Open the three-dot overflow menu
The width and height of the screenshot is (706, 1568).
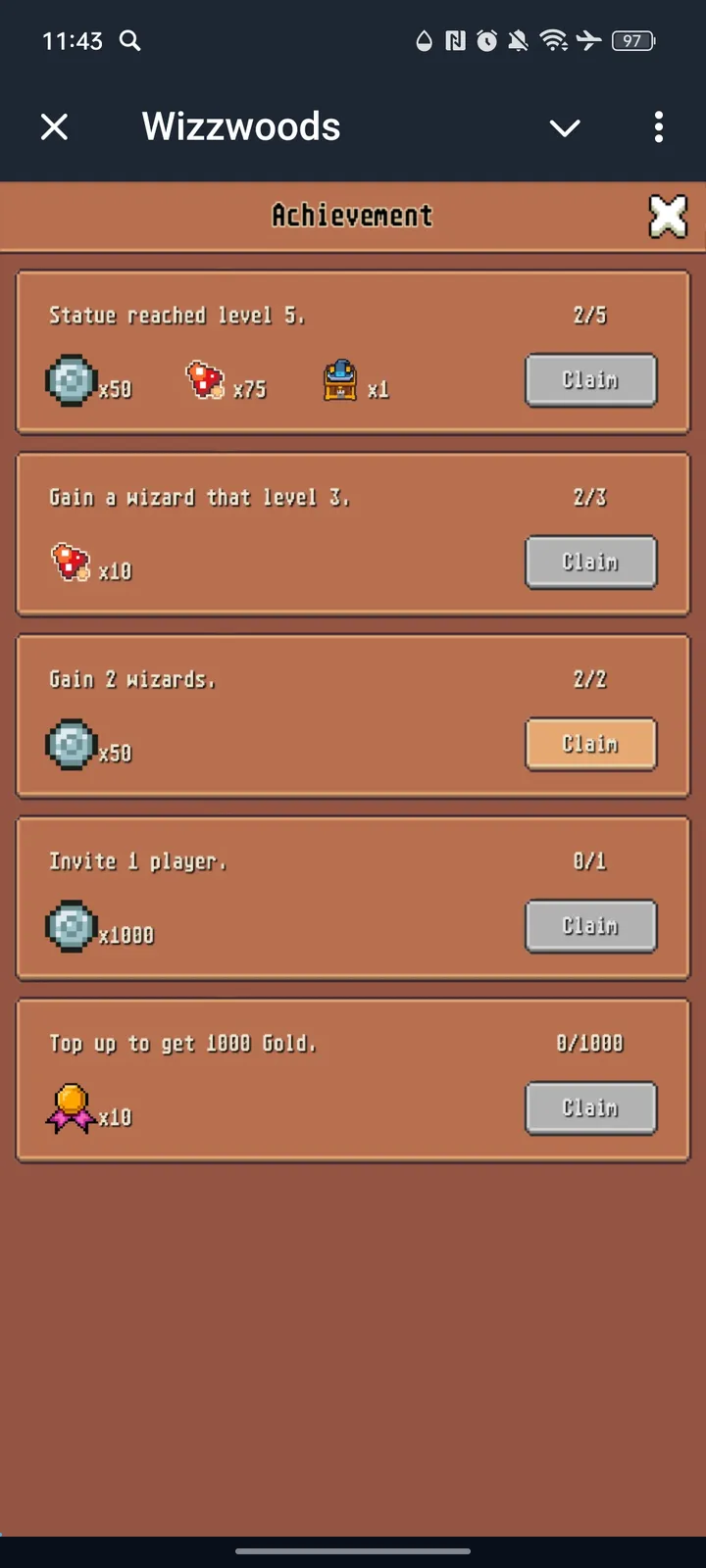pos(658,126)
